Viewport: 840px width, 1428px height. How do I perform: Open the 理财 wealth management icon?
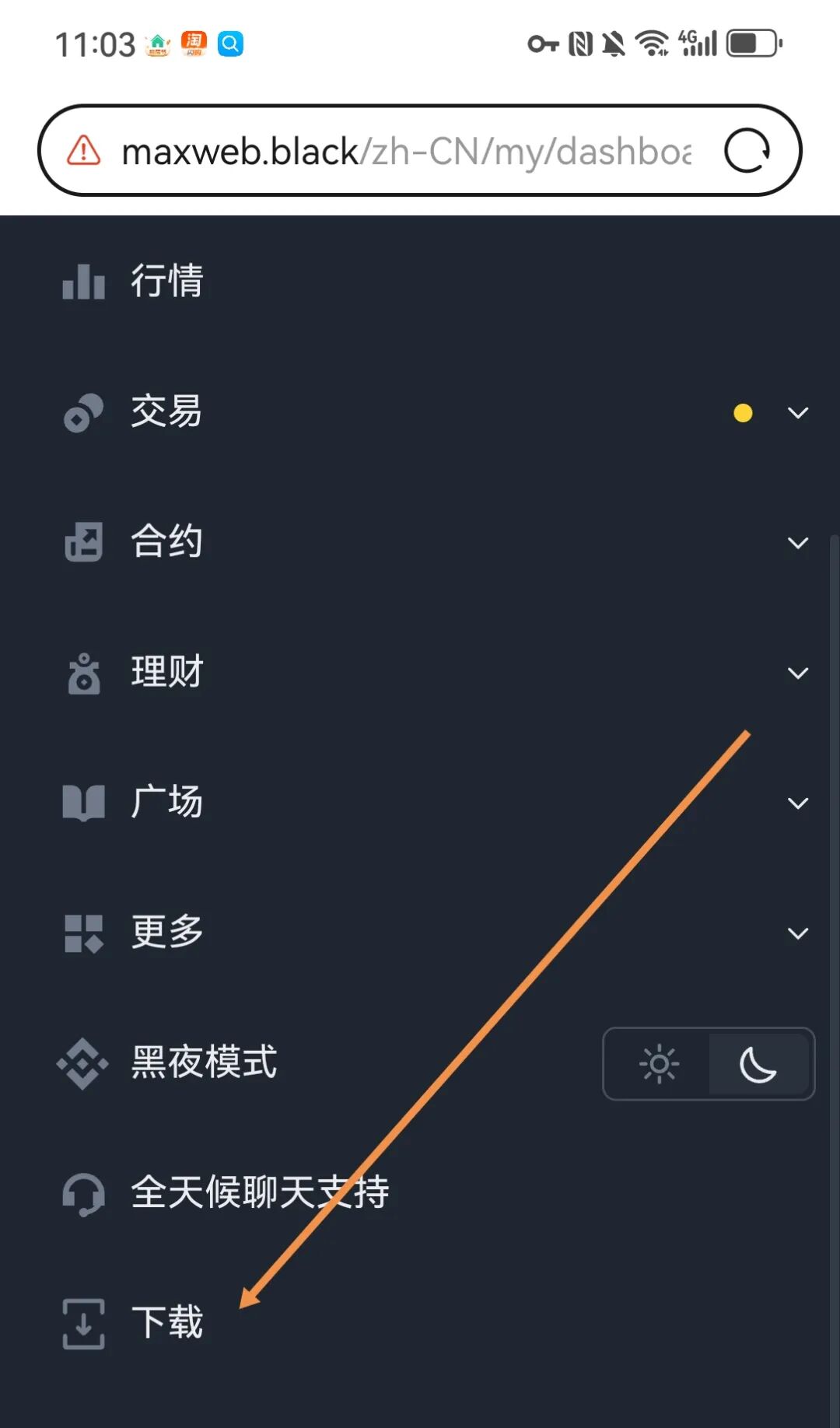pyautogui.click(x=82, y=674)
